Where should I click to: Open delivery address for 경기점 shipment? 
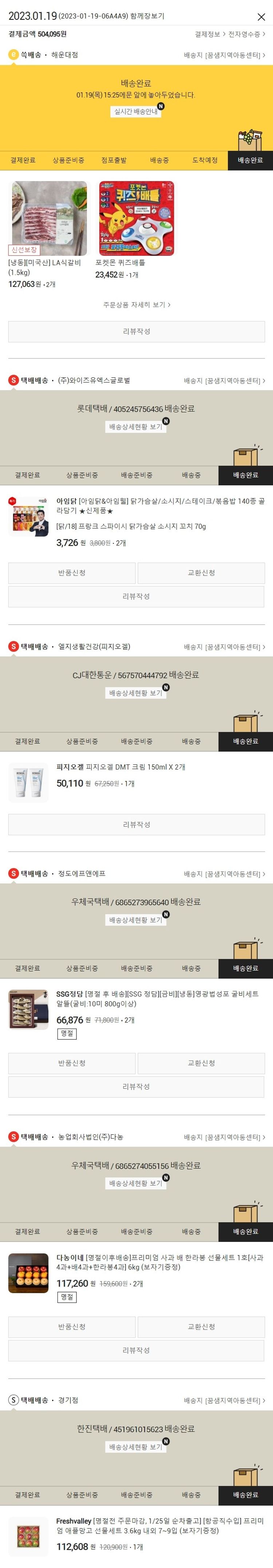[224, 1400]
